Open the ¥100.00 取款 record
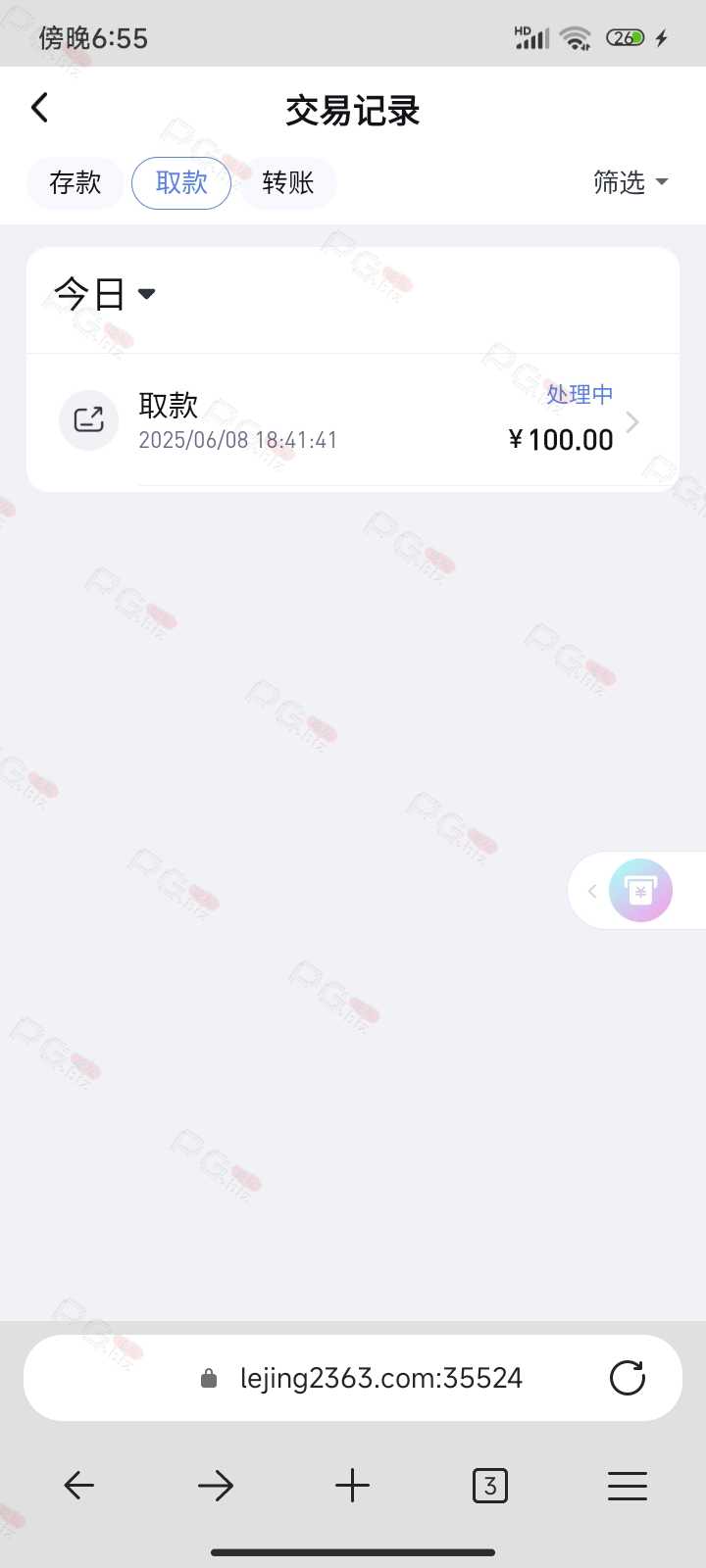The image size is (706, 1568). coord(353,421)
